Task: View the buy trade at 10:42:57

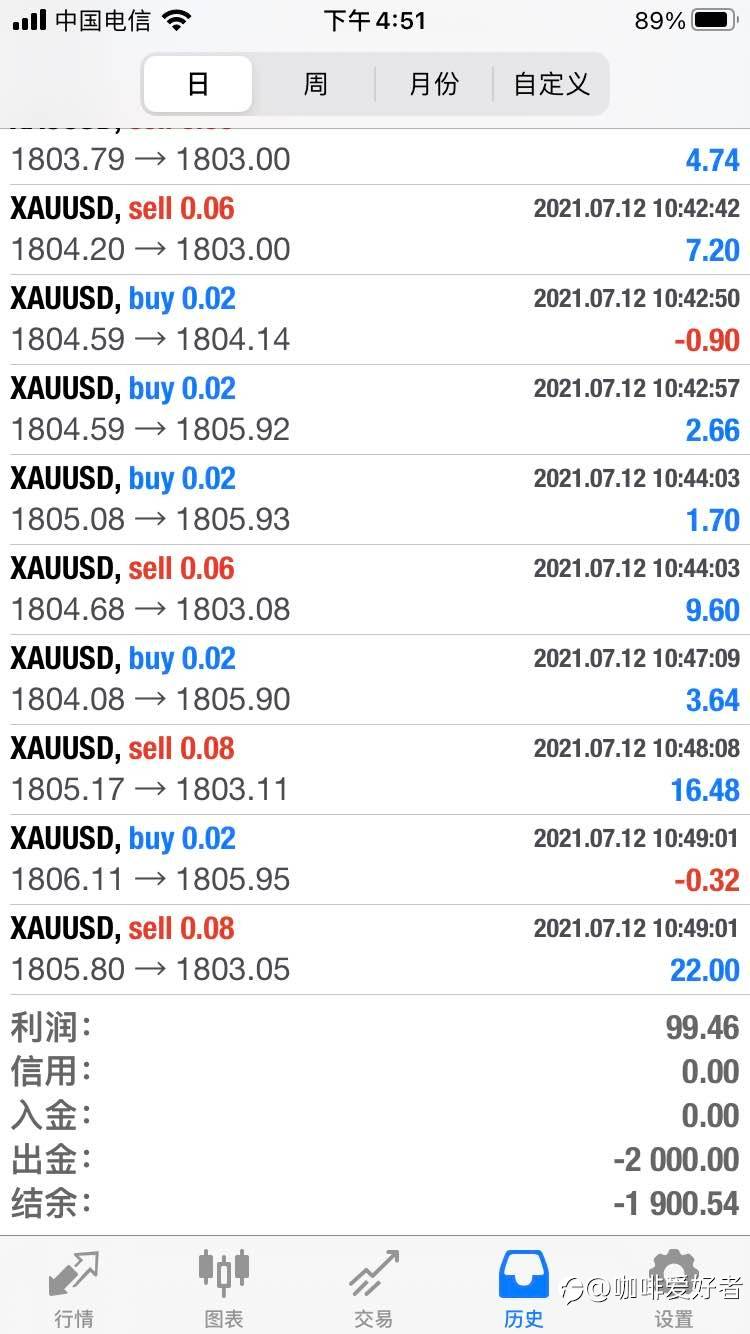Action: click(375, 410)
